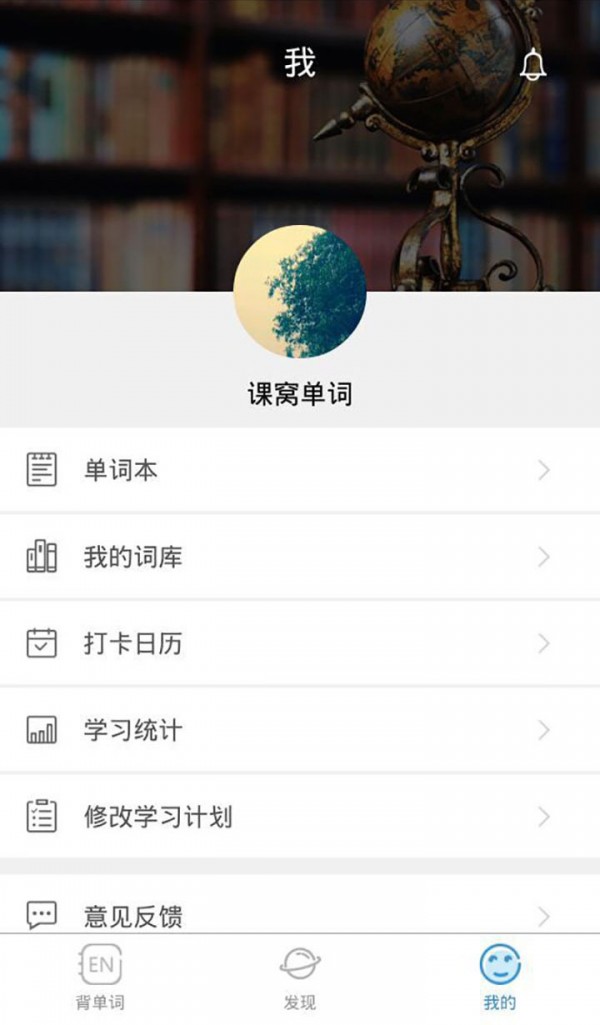Select 修改学习计划 to edit study plan
This screenshot has height=1025, width=600.
[x=300, y=816]
